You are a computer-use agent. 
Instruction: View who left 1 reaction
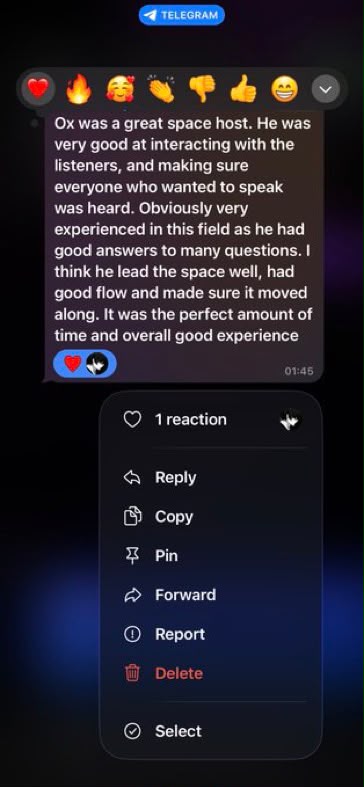click(x=211, y=420)
